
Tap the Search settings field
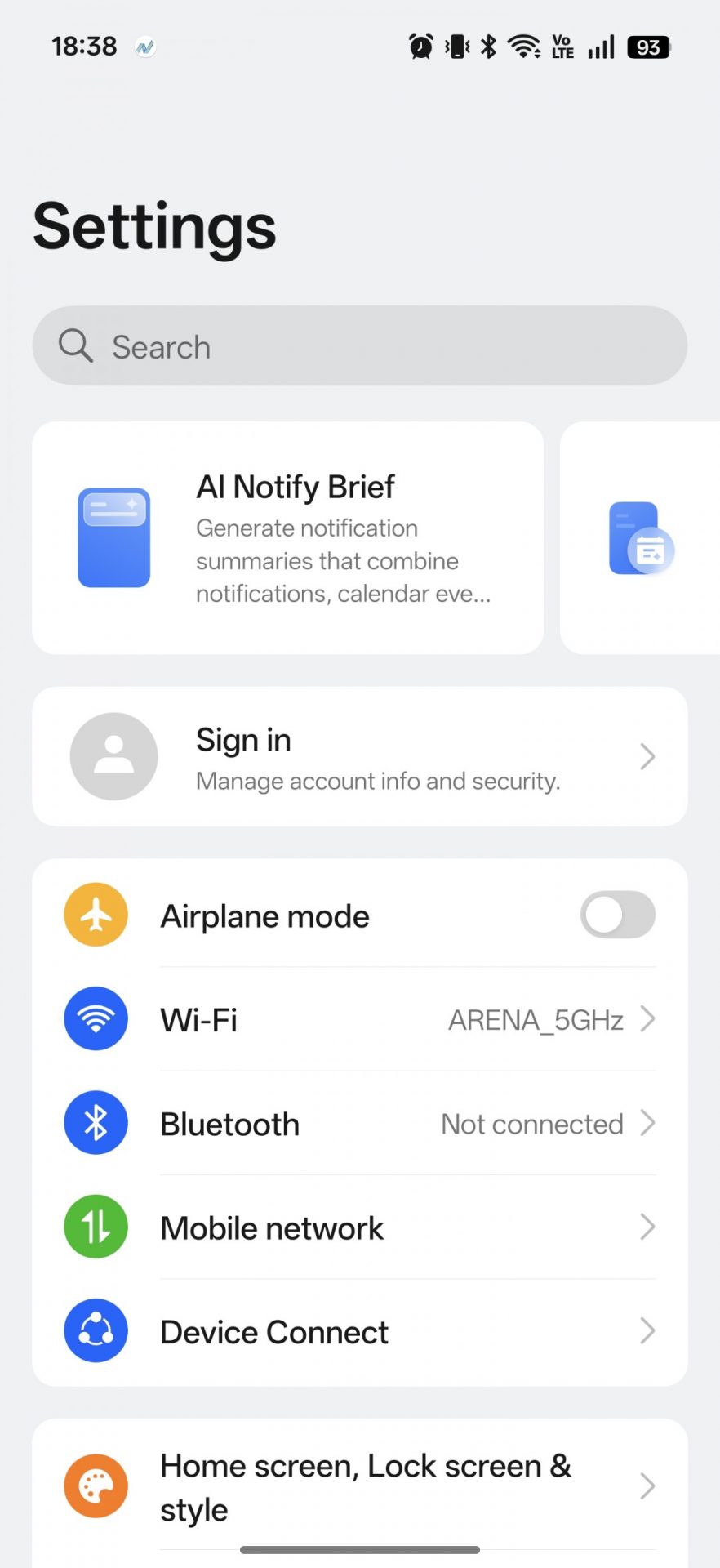[359, 346]
